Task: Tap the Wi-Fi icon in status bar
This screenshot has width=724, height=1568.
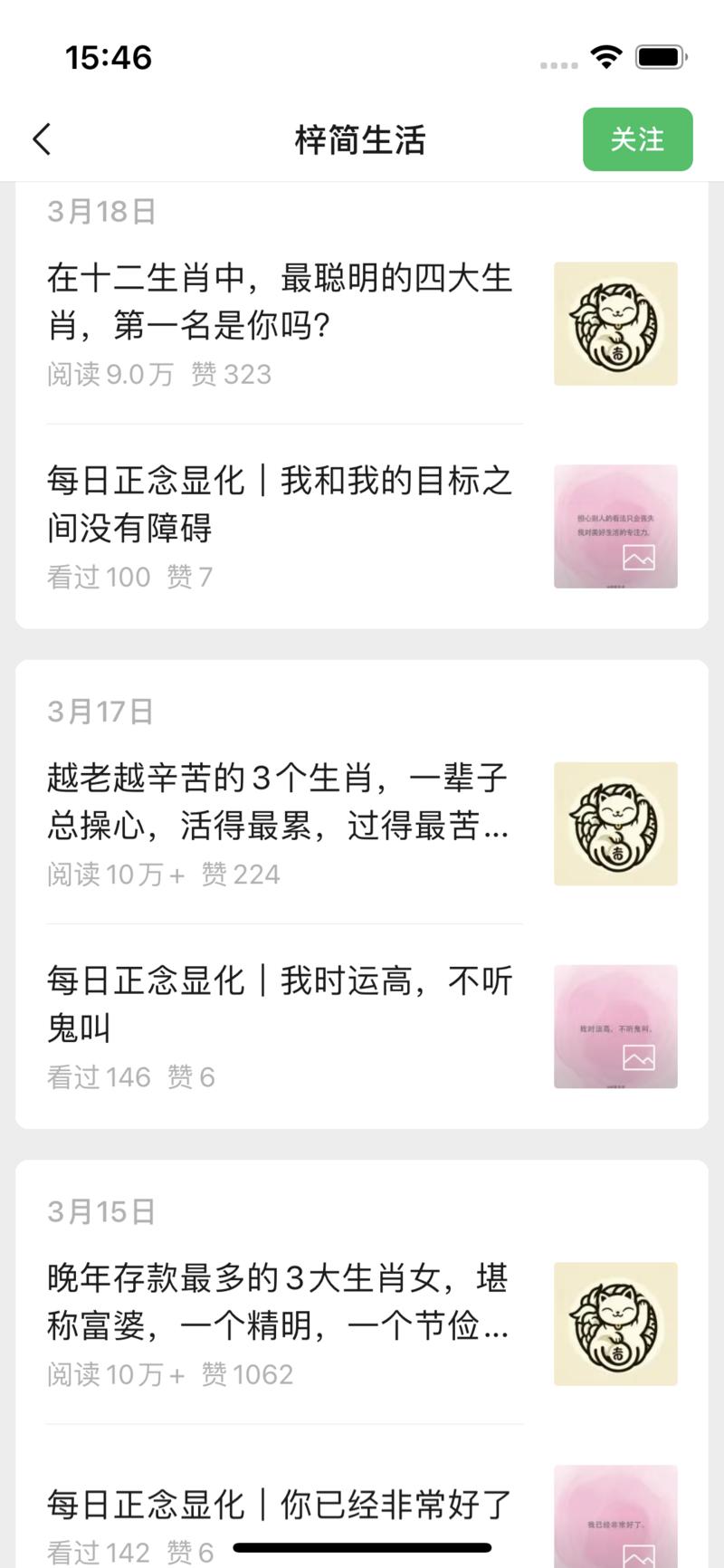Action: (606, 56)
